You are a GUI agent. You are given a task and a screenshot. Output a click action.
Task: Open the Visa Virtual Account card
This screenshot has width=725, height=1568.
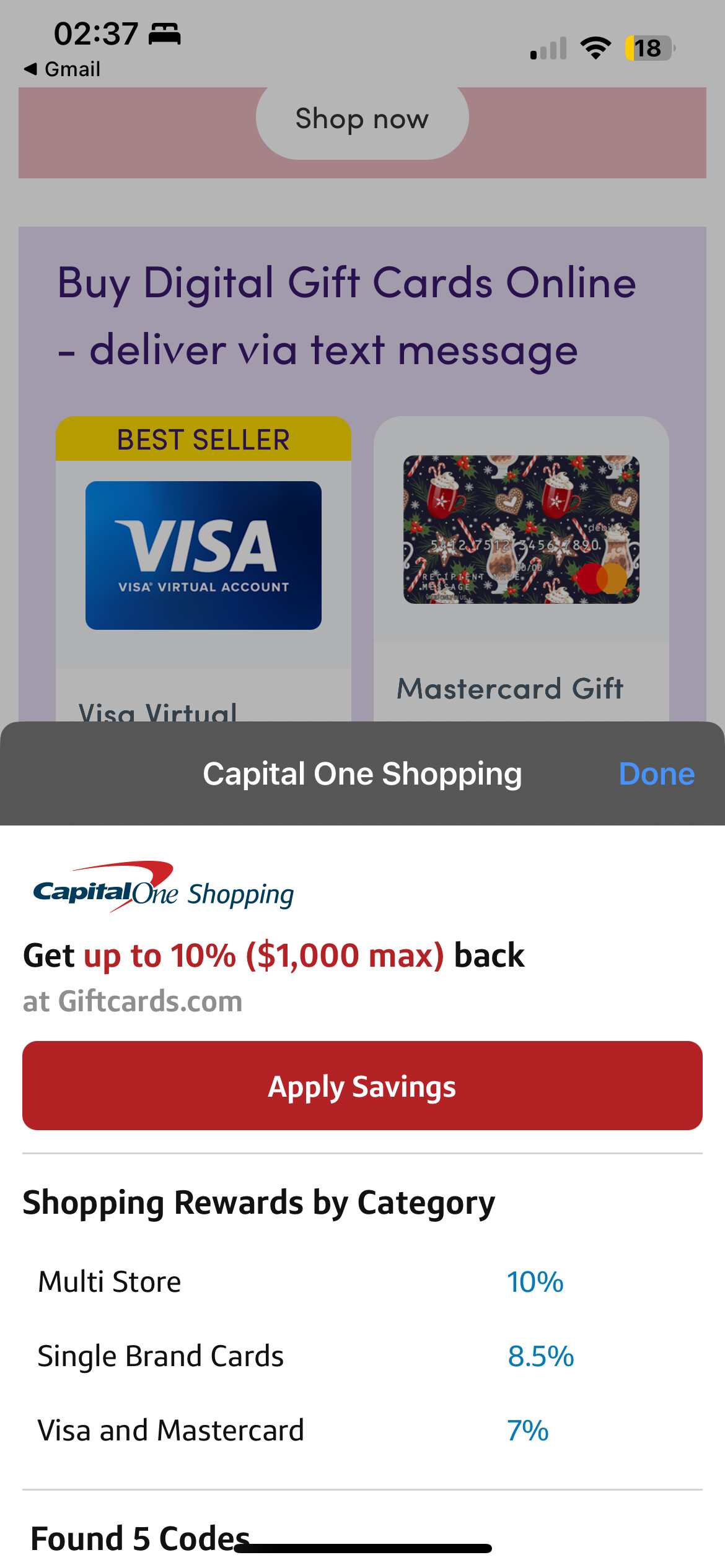[203, 555]
